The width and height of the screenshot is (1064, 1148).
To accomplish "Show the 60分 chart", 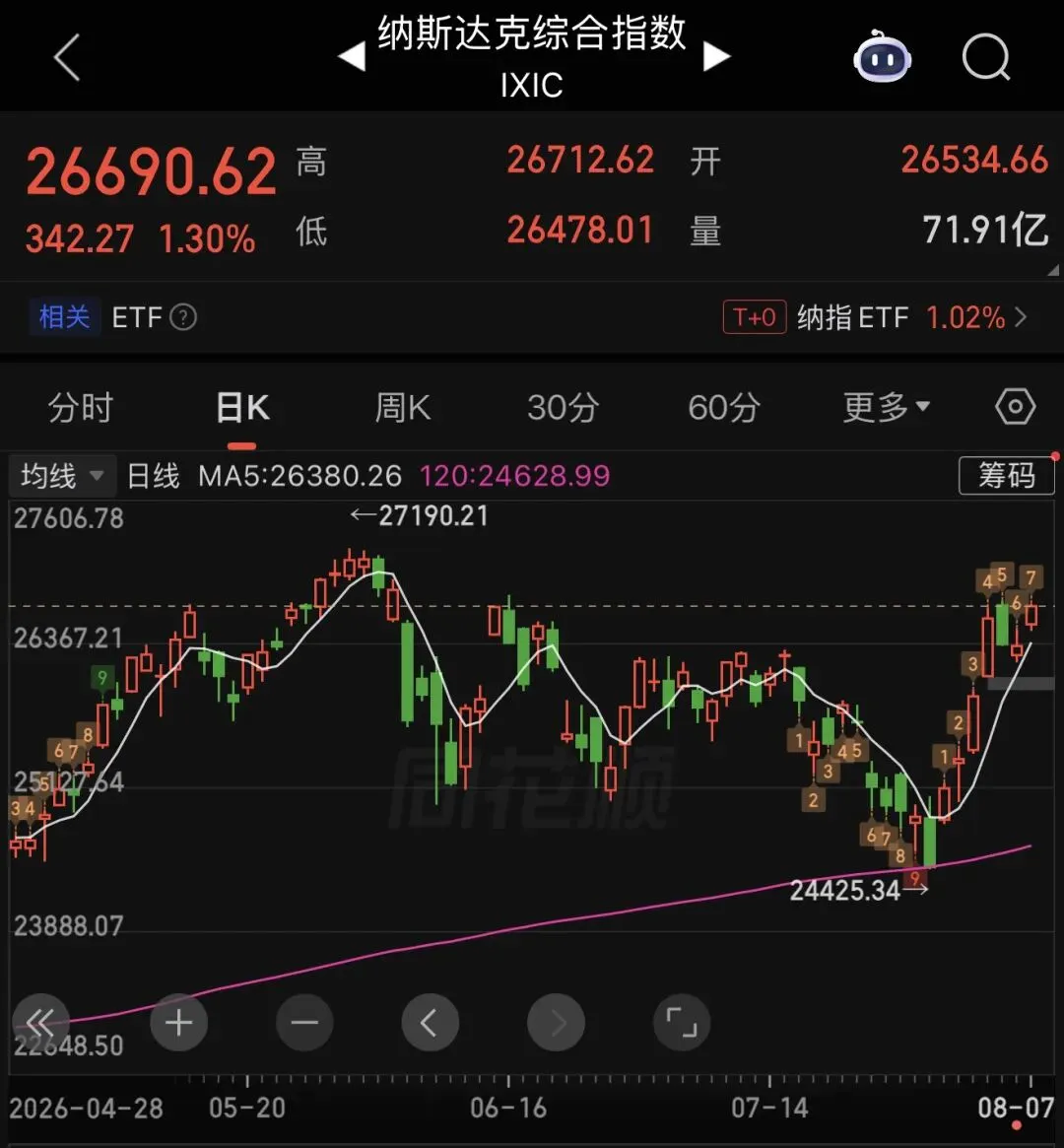I will click(724, 408).
